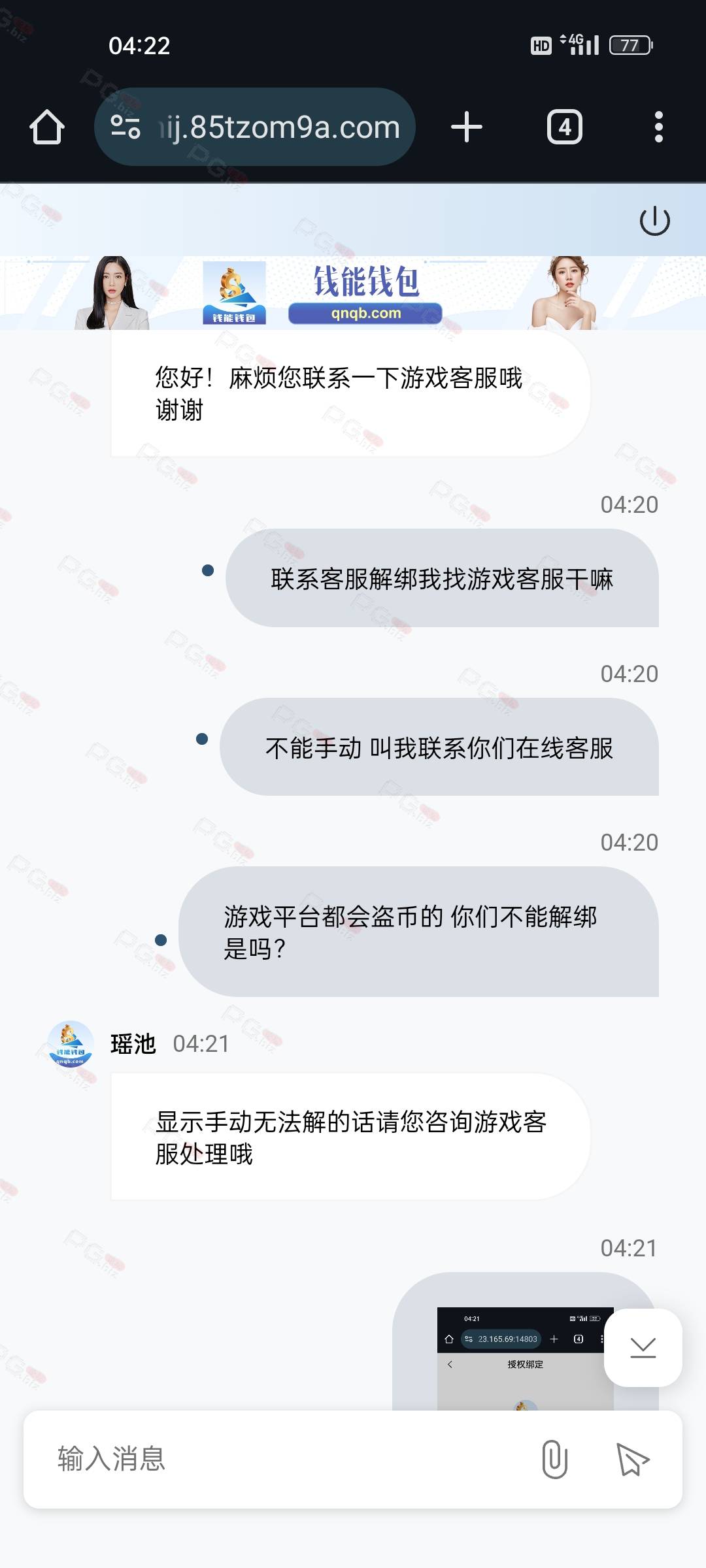
Task: Send the message with the arrow icon
Action: 632,1459
